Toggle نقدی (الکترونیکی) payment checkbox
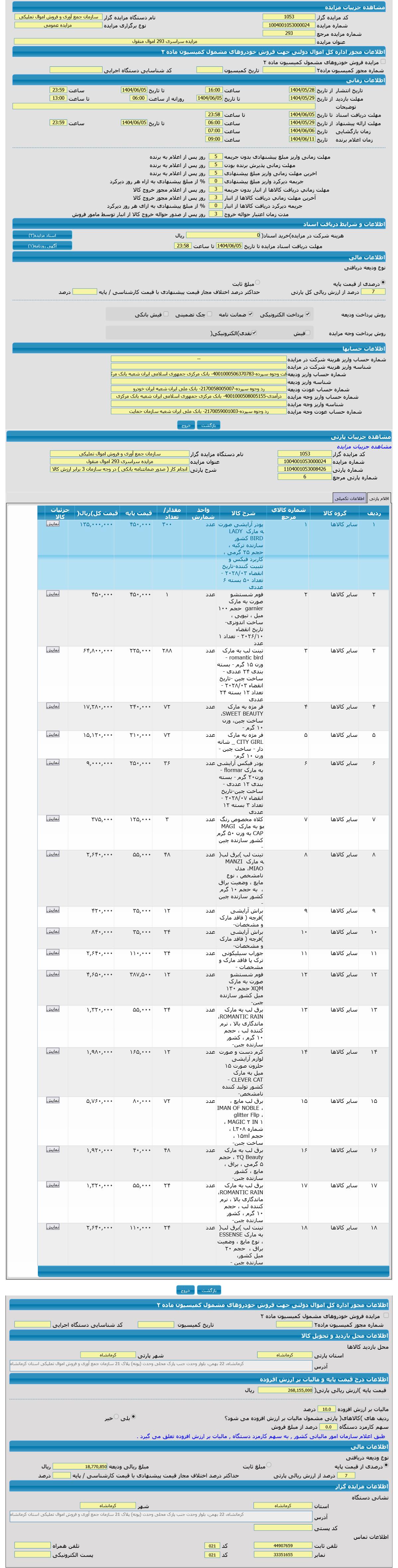This screenshot has width=398, height=1568. click(254, 333)
